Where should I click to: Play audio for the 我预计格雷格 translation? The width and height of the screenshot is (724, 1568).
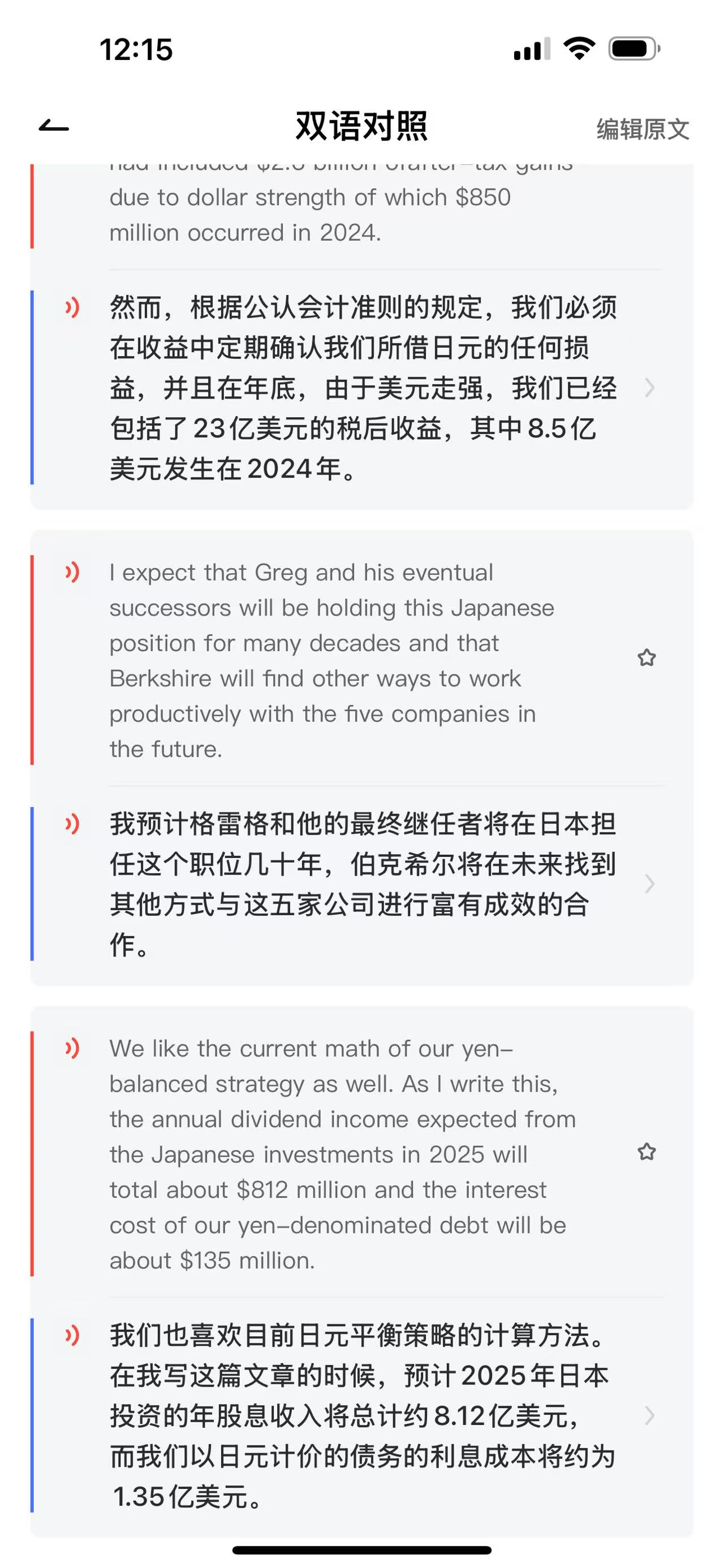(x=72, y=824)
